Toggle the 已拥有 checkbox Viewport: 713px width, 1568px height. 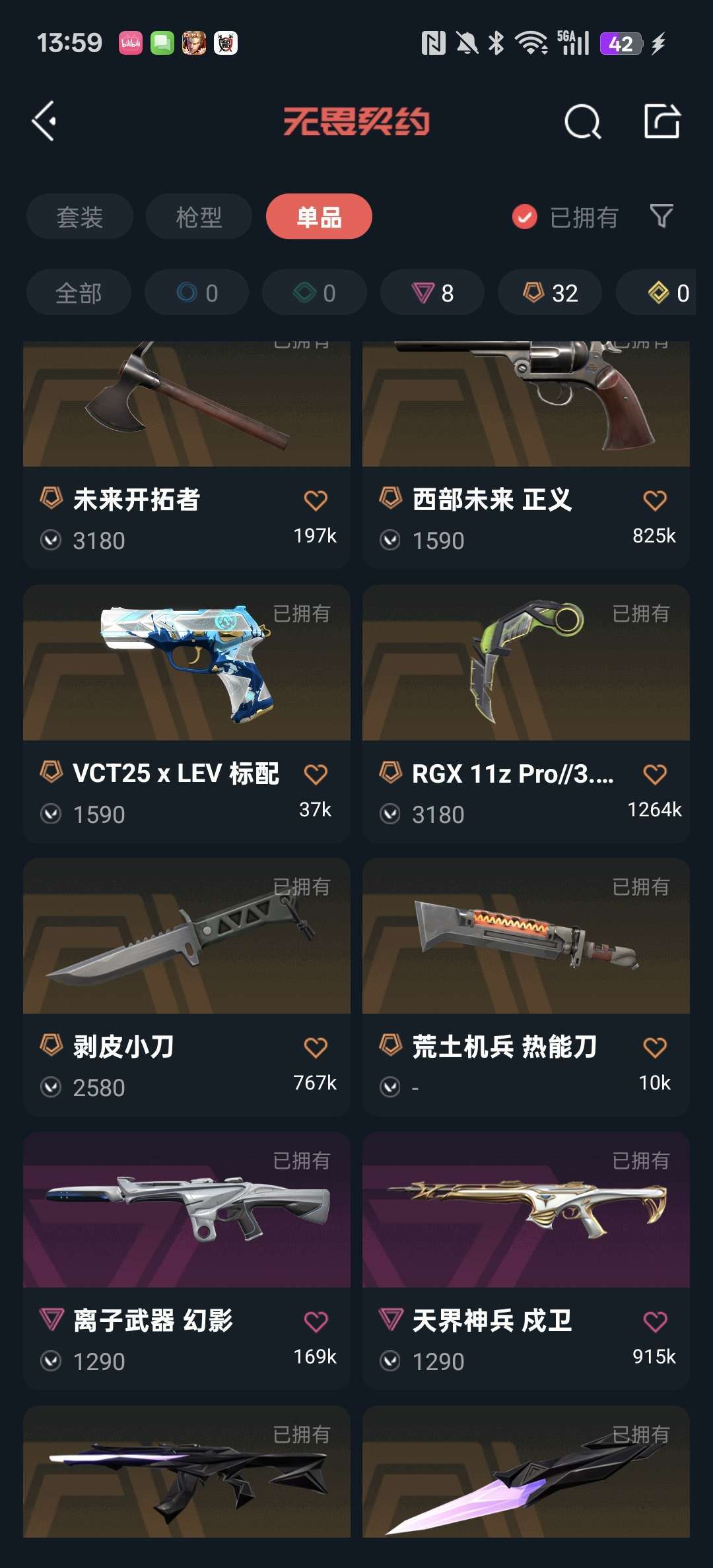[x=525, y=216]
